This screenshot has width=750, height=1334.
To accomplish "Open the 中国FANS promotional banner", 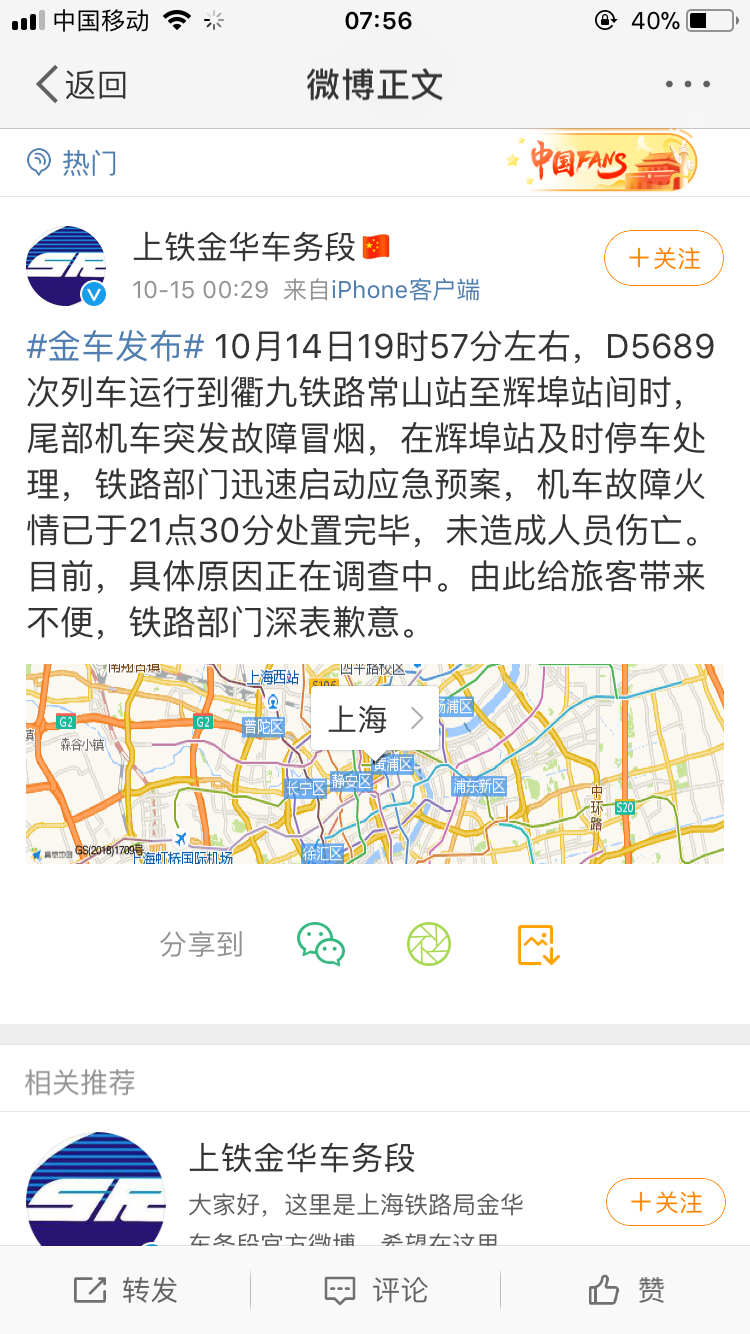I will click(600, 161).
